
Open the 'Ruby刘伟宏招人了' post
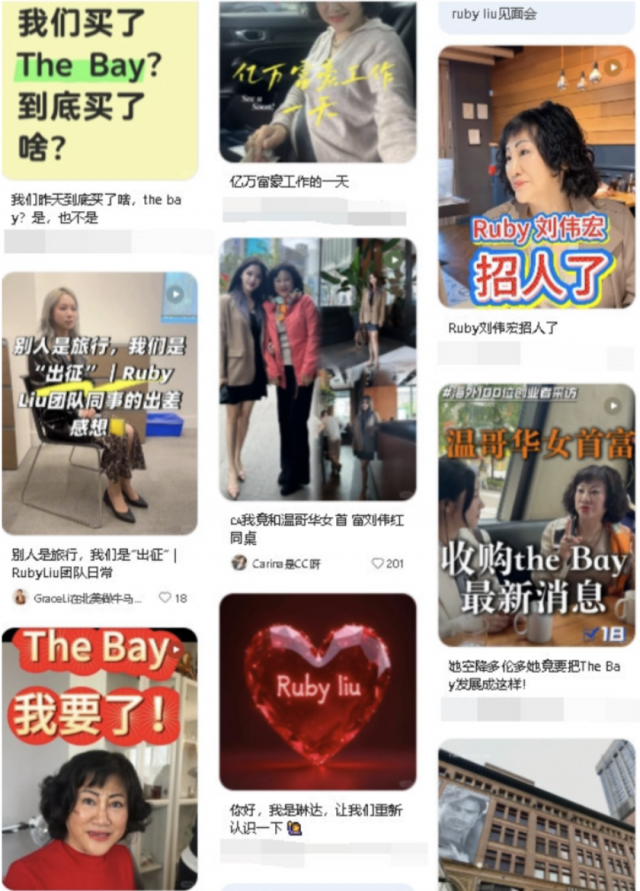(x=536, y=177)
